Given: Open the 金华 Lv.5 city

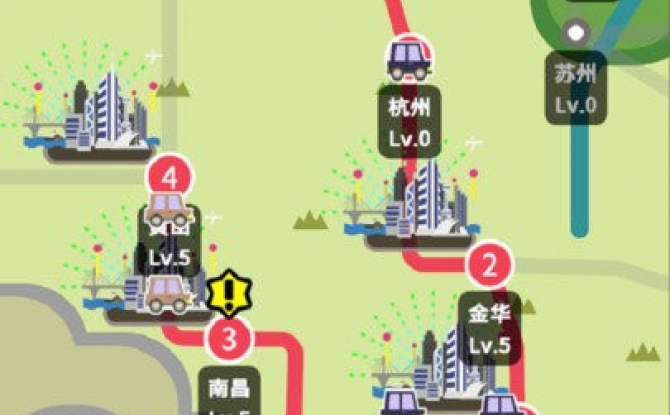Looking at the screenshot, I should [x=490, y=330].
